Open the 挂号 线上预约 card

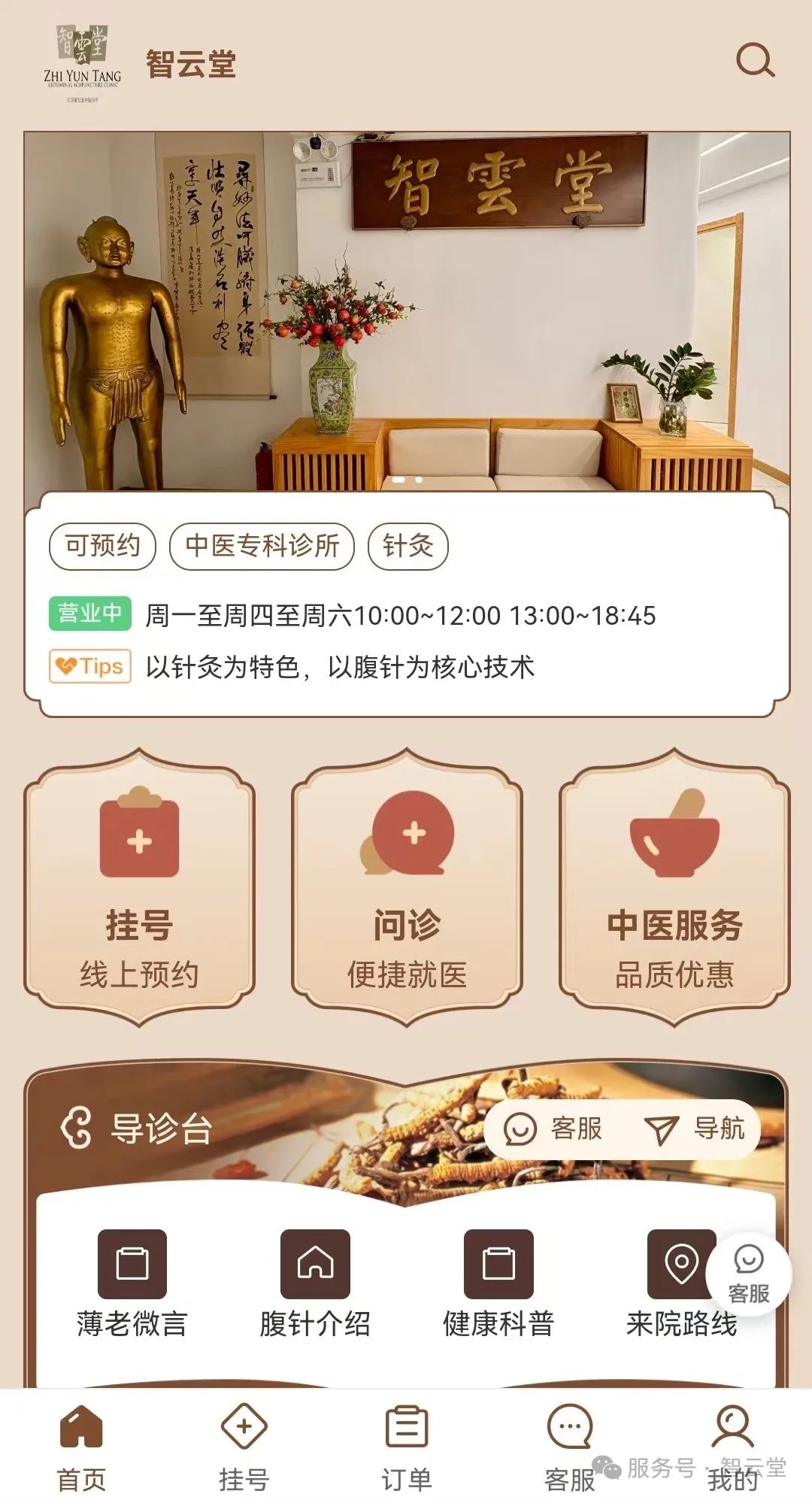(140, 887)
